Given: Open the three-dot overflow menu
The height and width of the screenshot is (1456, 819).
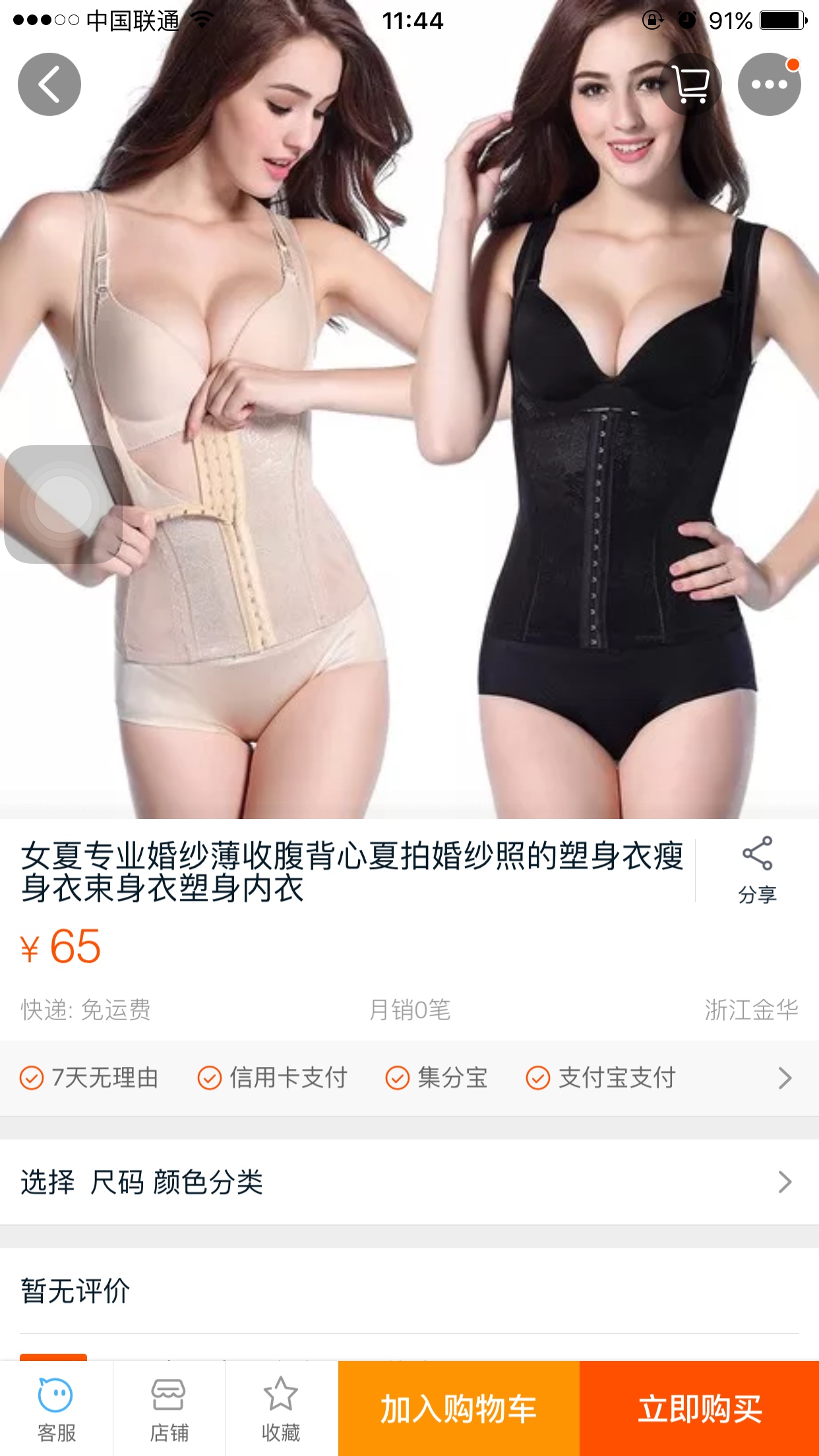Looking at the screenshot, I should (769, 84).
